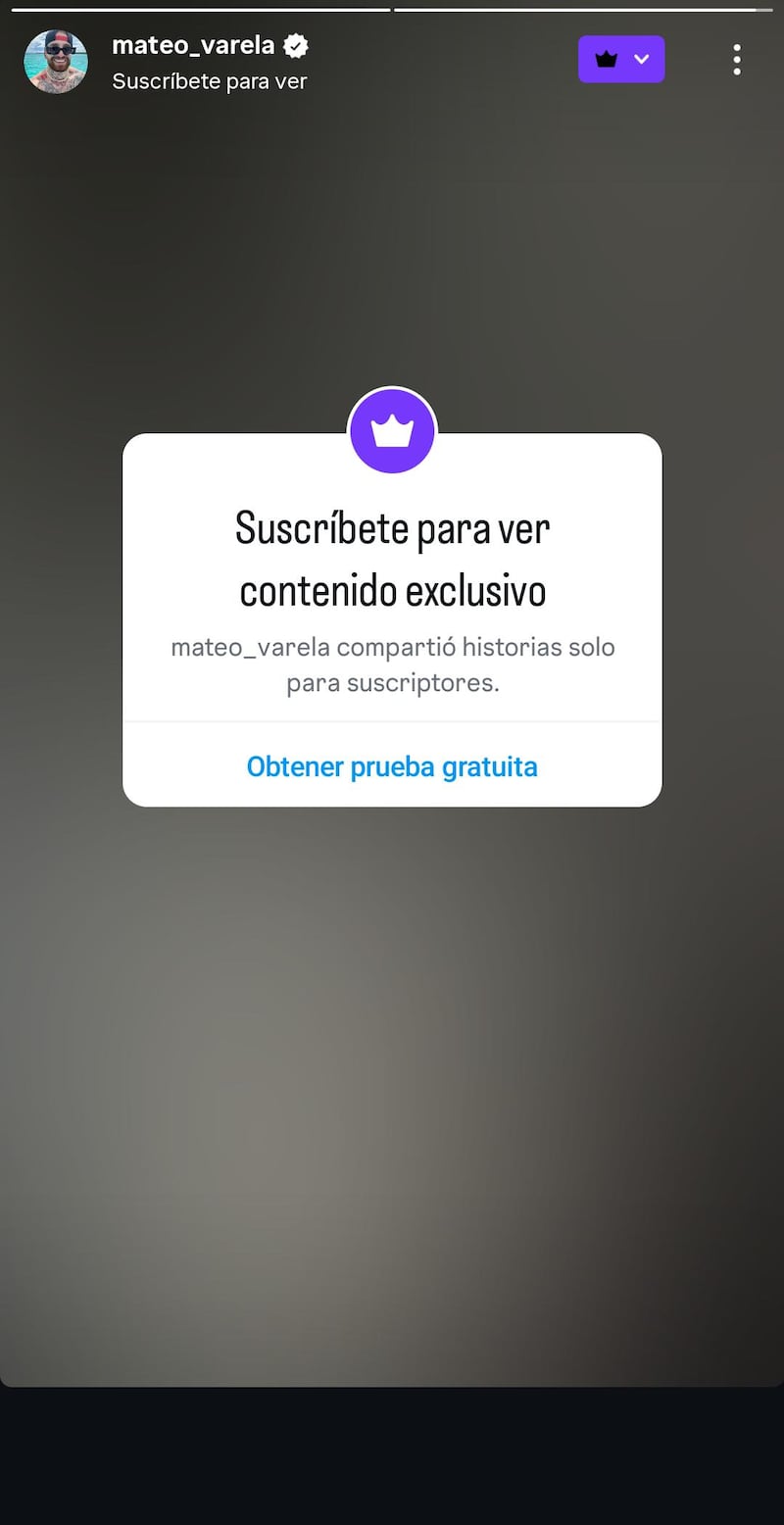
Task: Click Obtener prueba gratuita
Action: 392,766
